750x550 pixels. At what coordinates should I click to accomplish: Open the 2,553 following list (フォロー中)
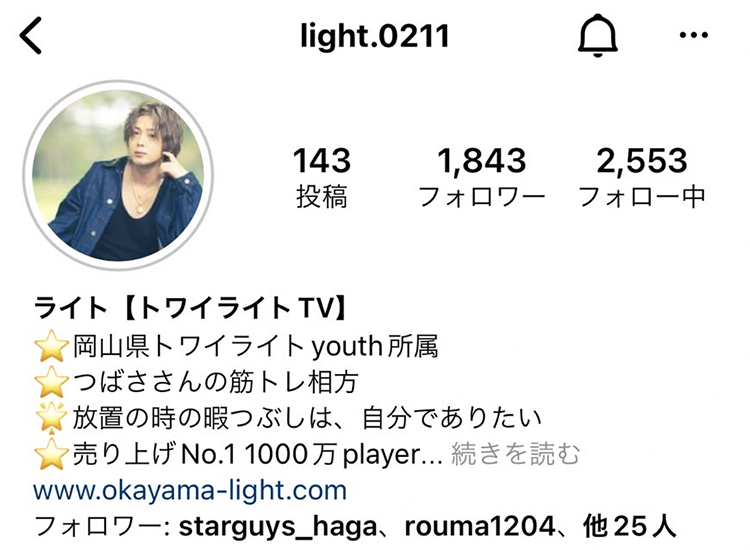click(642, 177)
